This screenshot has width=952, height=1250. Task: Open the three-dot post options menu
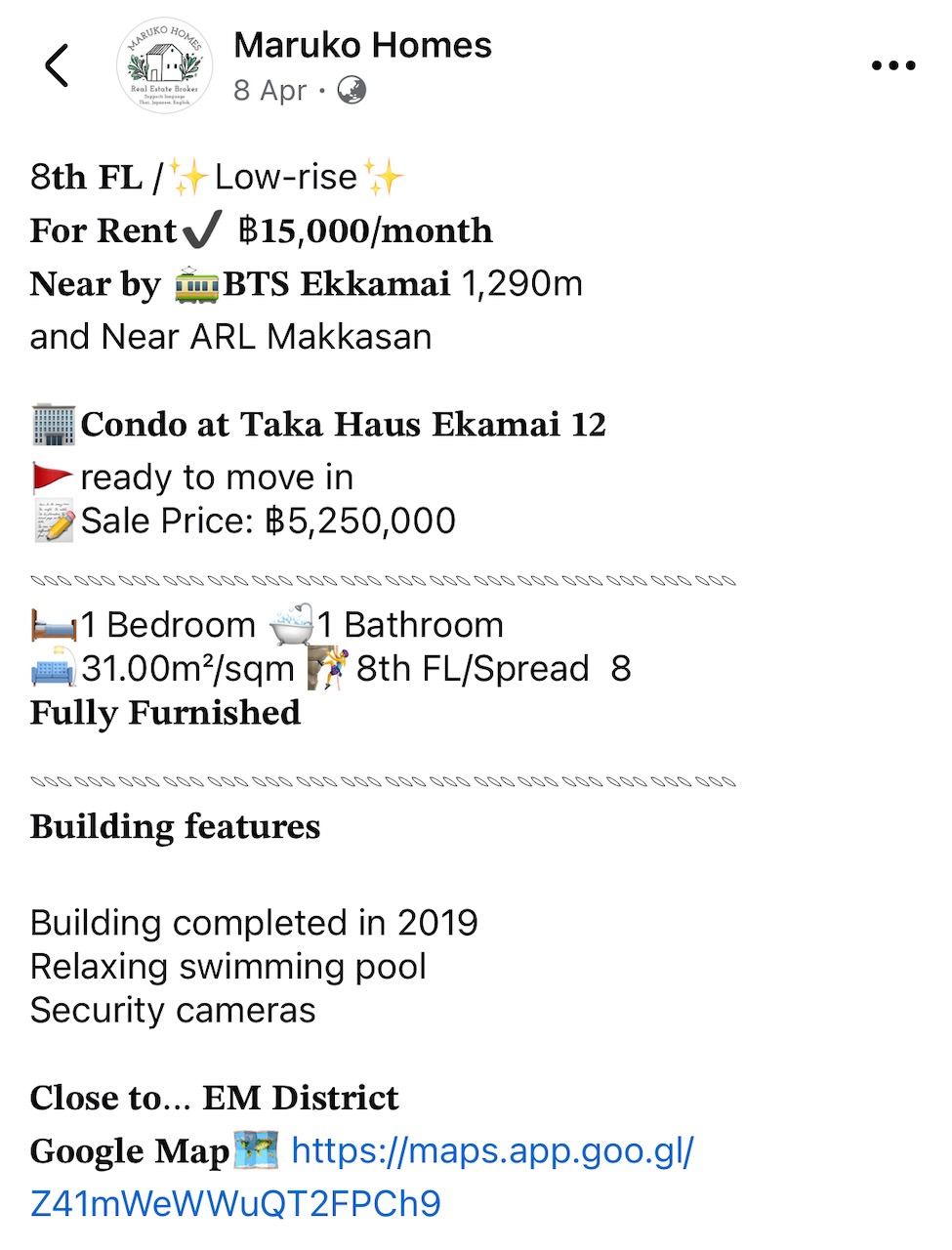click(892, 66)
